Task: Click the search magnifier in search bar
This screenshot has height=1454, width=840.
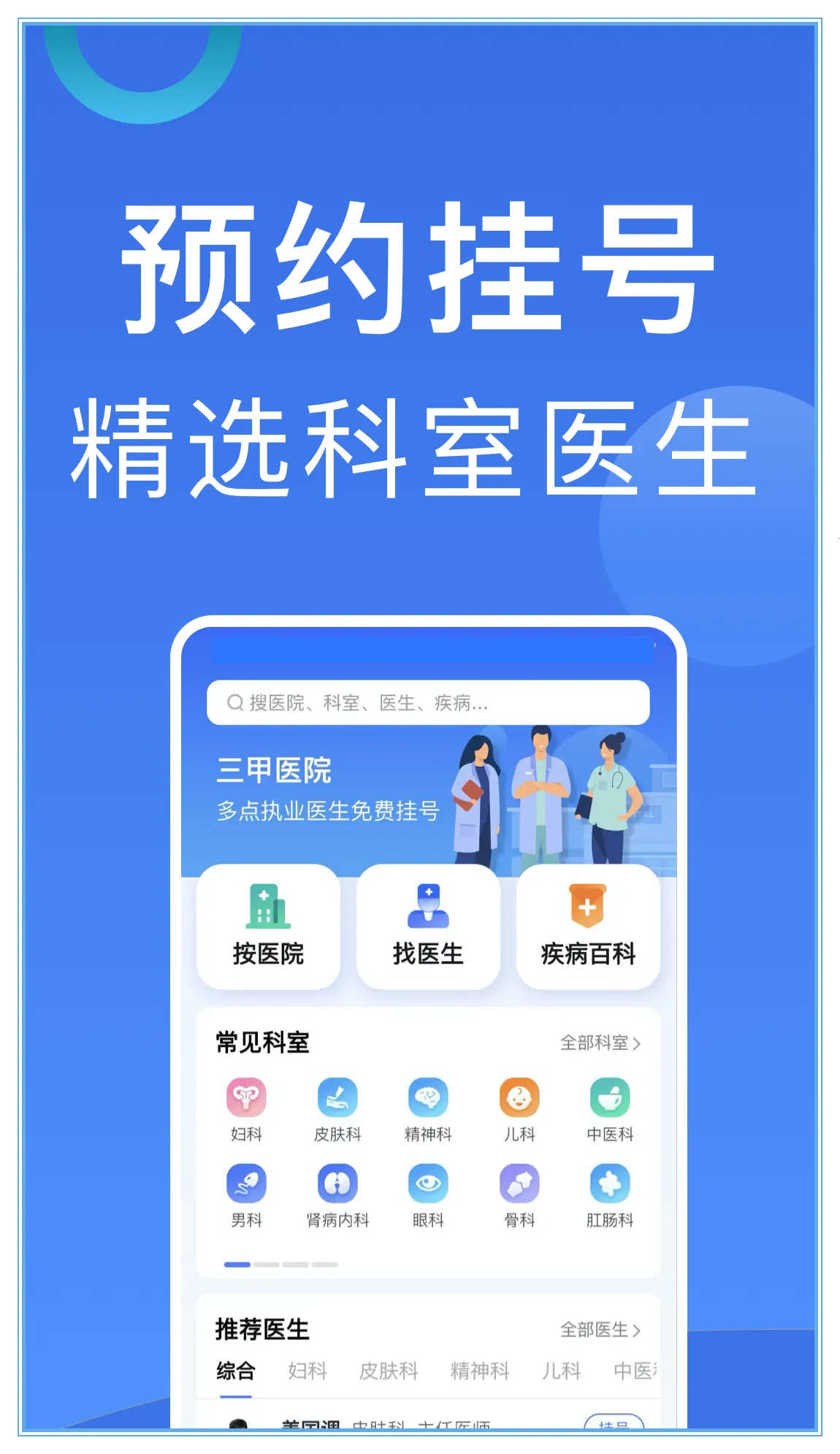Action: (234, 703)
